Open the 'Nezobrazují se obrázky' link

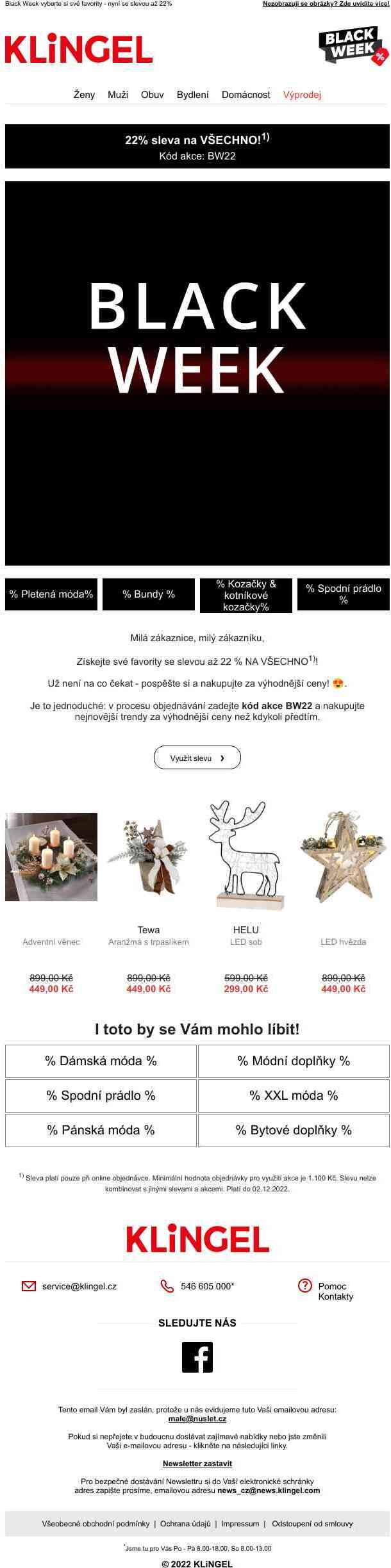[x=325, y=4]
